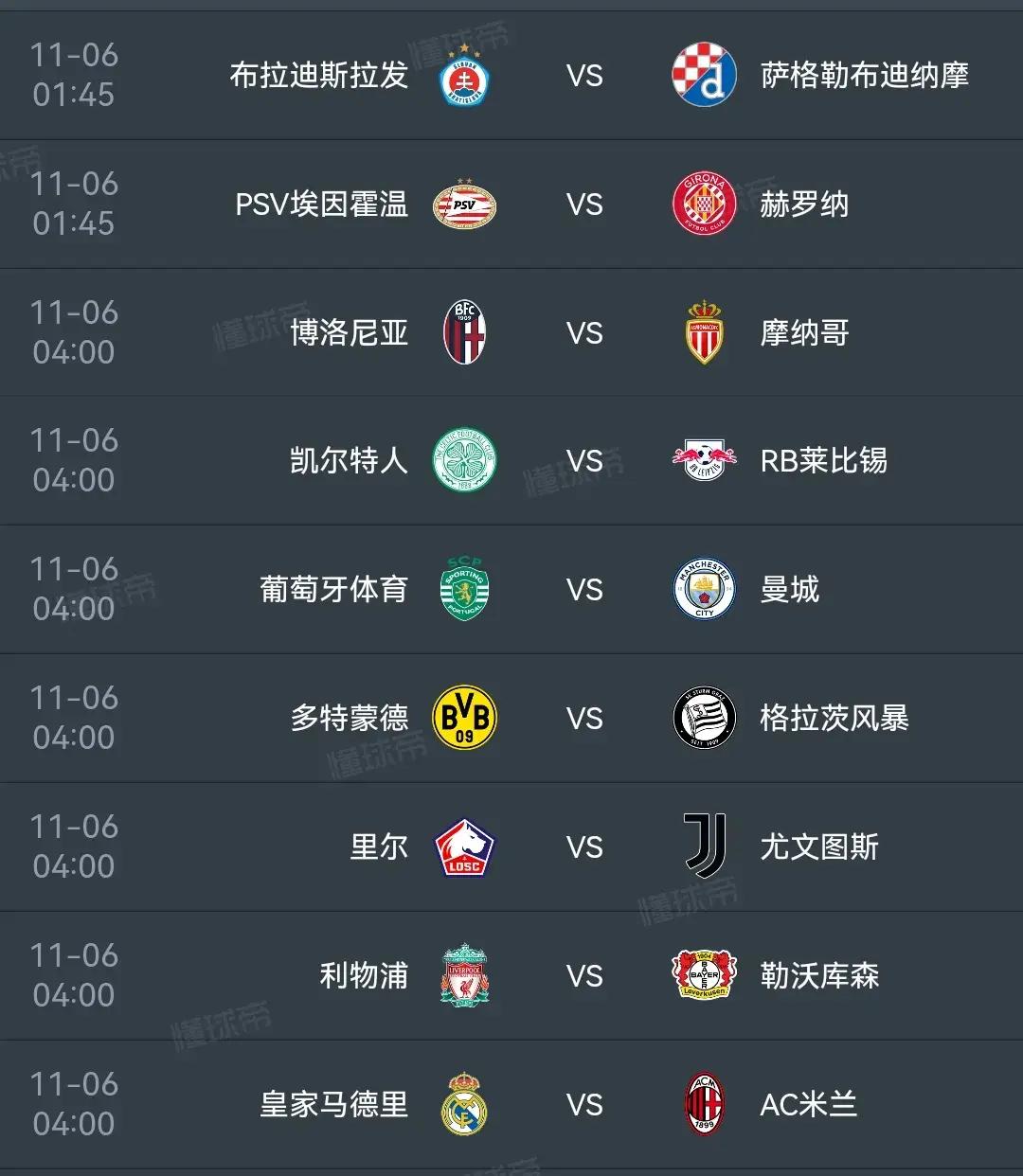Click the Liverpool liver bird badge
The width and height of the screenshot is (1023, 1176).
[465, 976]
